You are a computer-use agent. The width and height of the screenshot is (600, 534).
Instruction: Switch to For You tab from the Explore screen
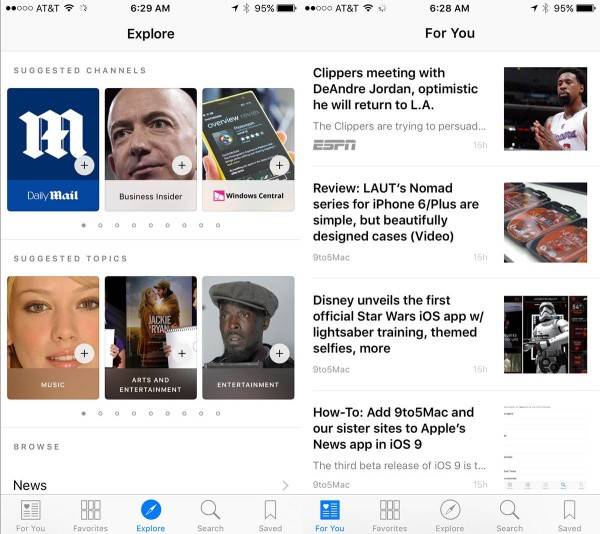click(30, 515)
